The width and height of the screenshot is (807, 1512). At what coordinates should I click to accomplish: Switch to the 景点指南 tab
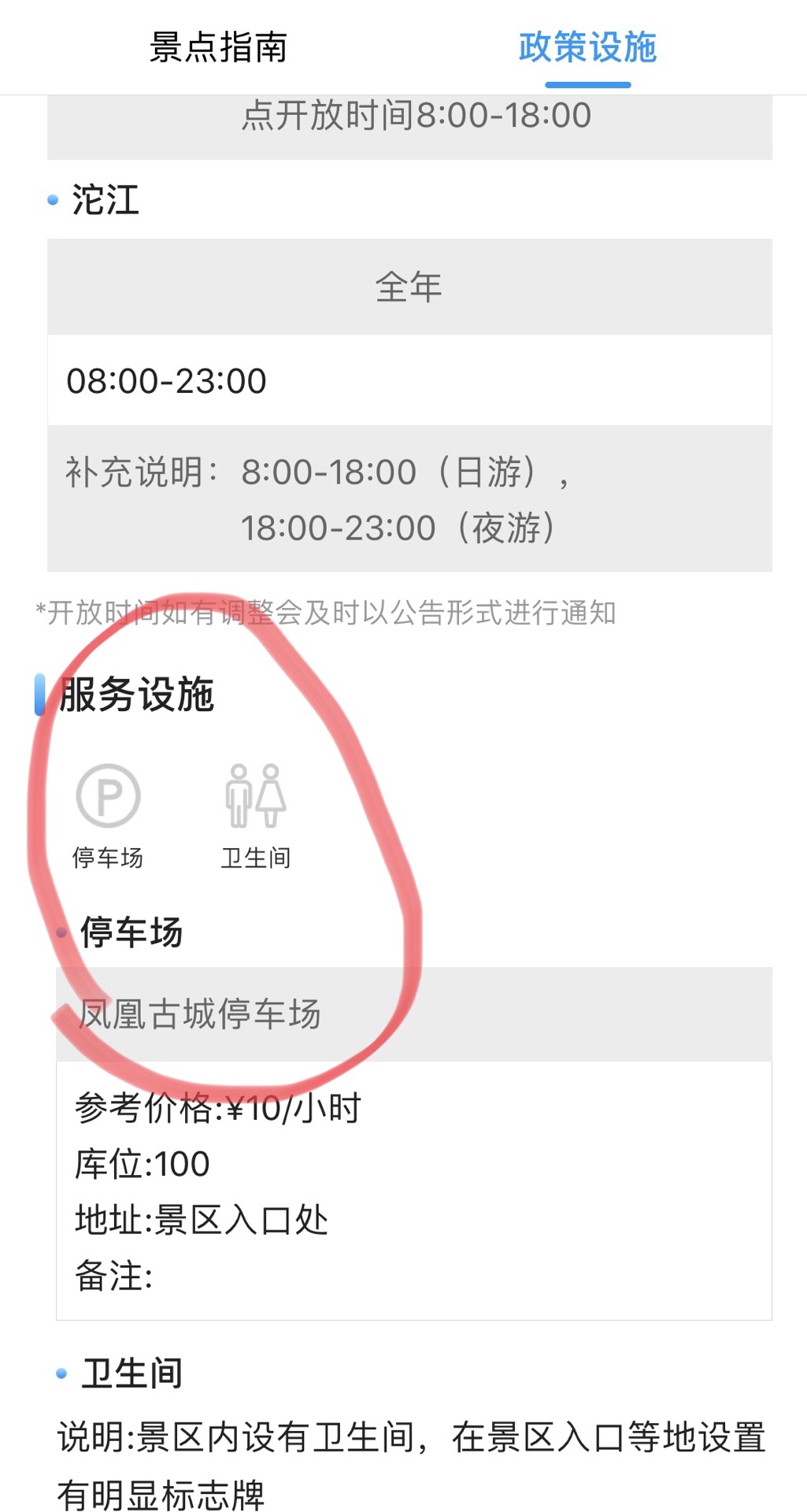pos(218,47)
